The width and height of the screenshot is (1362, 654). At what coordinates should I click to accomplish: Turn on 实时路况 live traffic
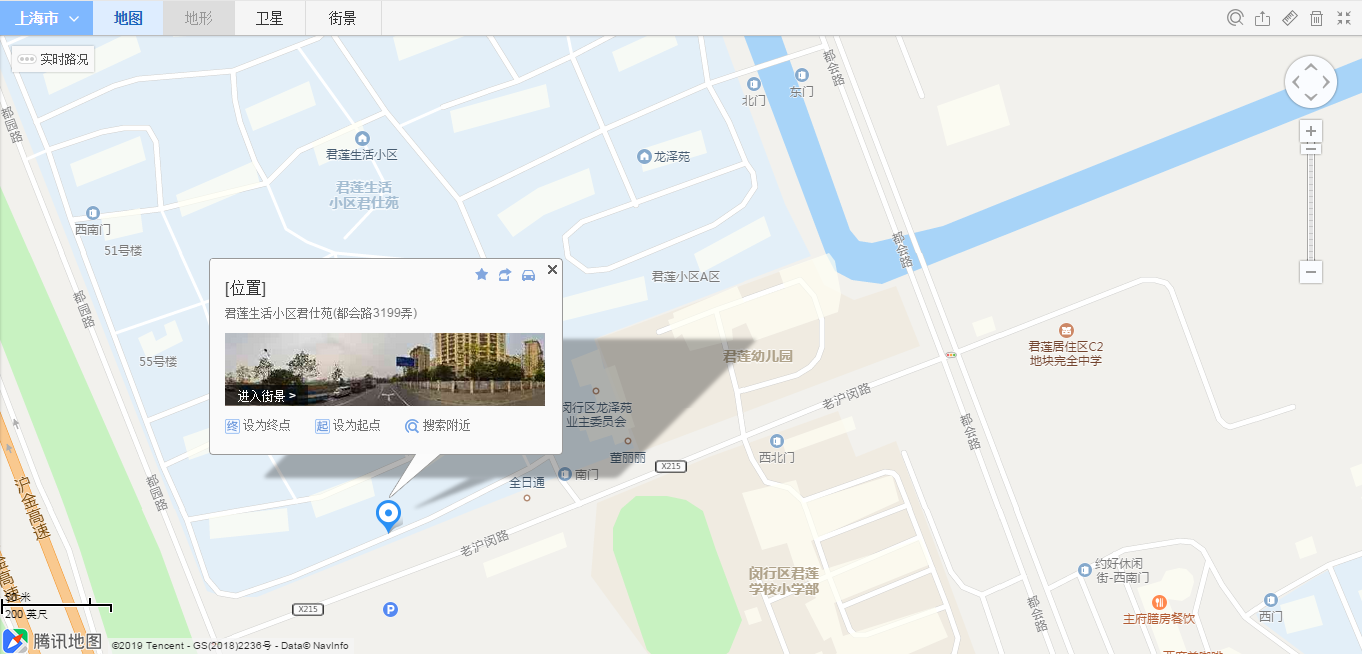point(55,59)
